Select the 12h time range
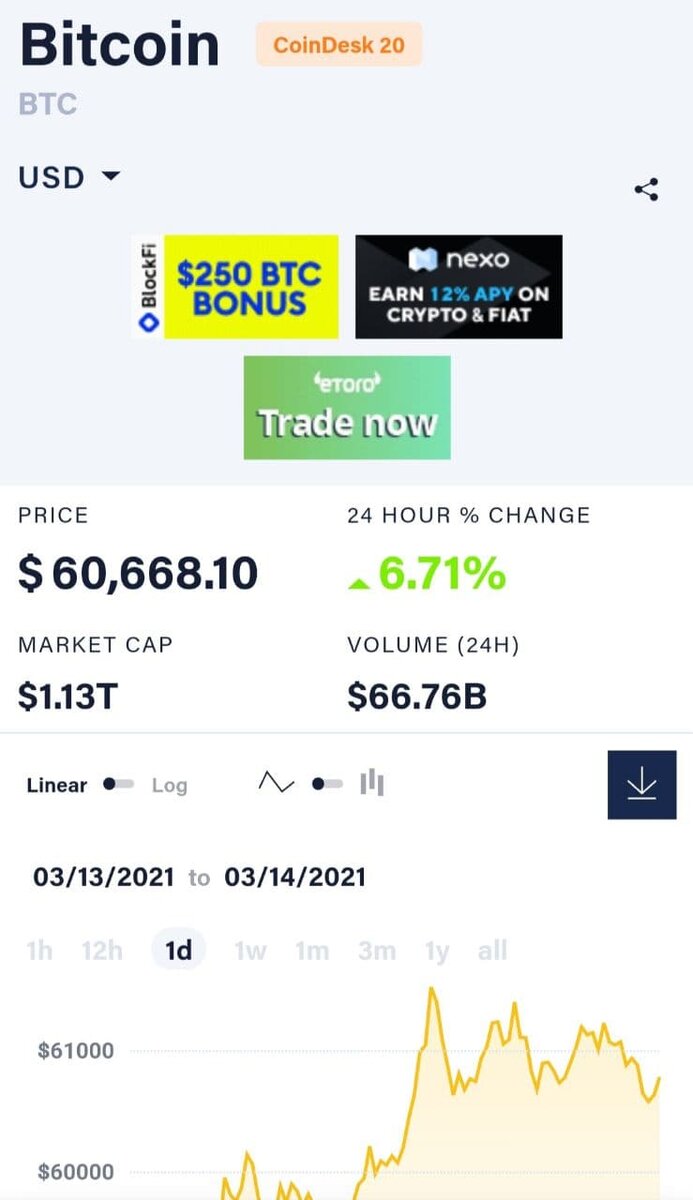 (102, 950)
